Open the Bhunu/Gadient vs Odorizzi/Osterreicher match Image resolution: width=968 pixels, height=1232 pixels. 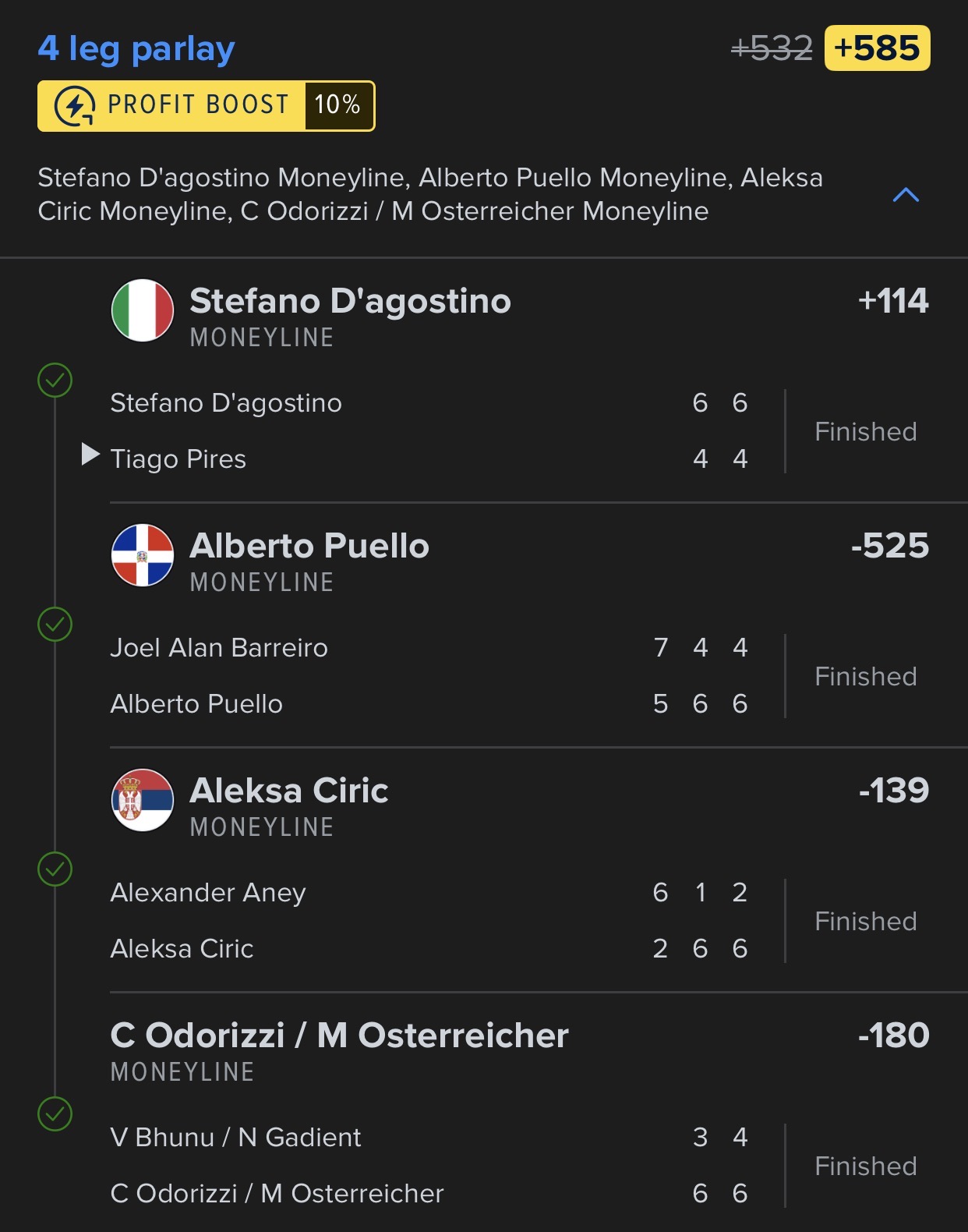pos(429,1166)
